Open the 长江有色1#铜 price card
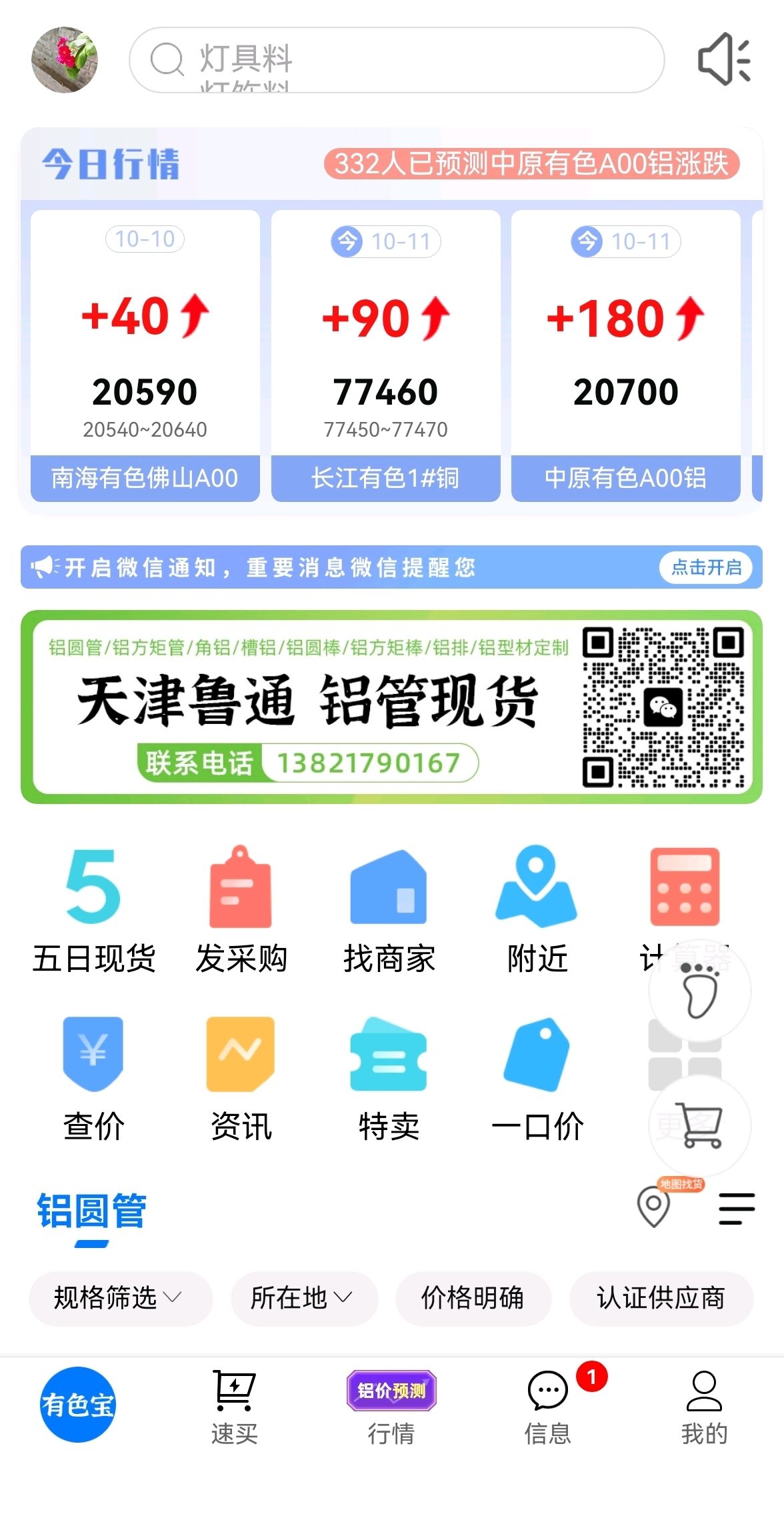This screenshot has height=1534, width=784. pyautogui.click(x=385, y=355)
